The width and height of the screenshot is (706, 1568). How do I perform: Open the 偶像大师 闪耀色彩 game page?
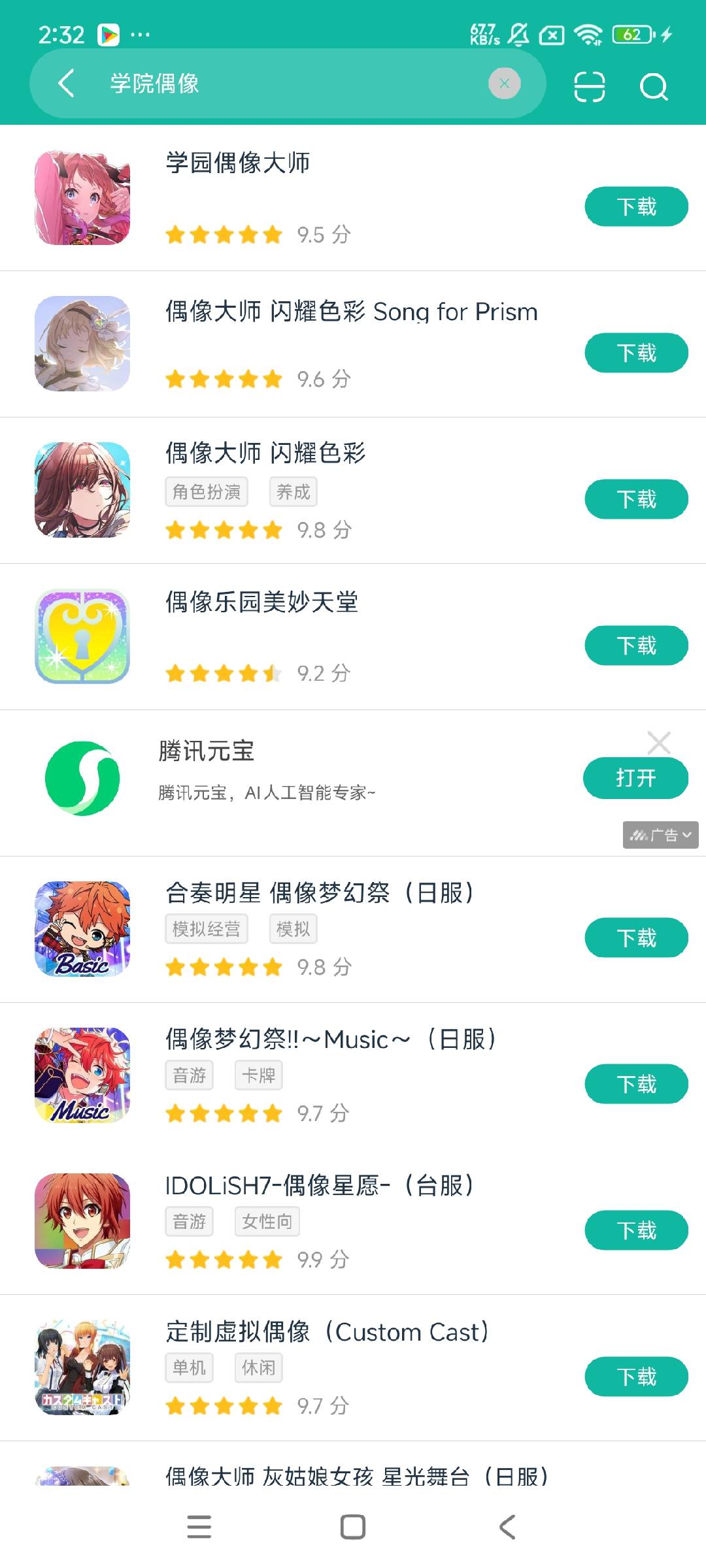265,453
